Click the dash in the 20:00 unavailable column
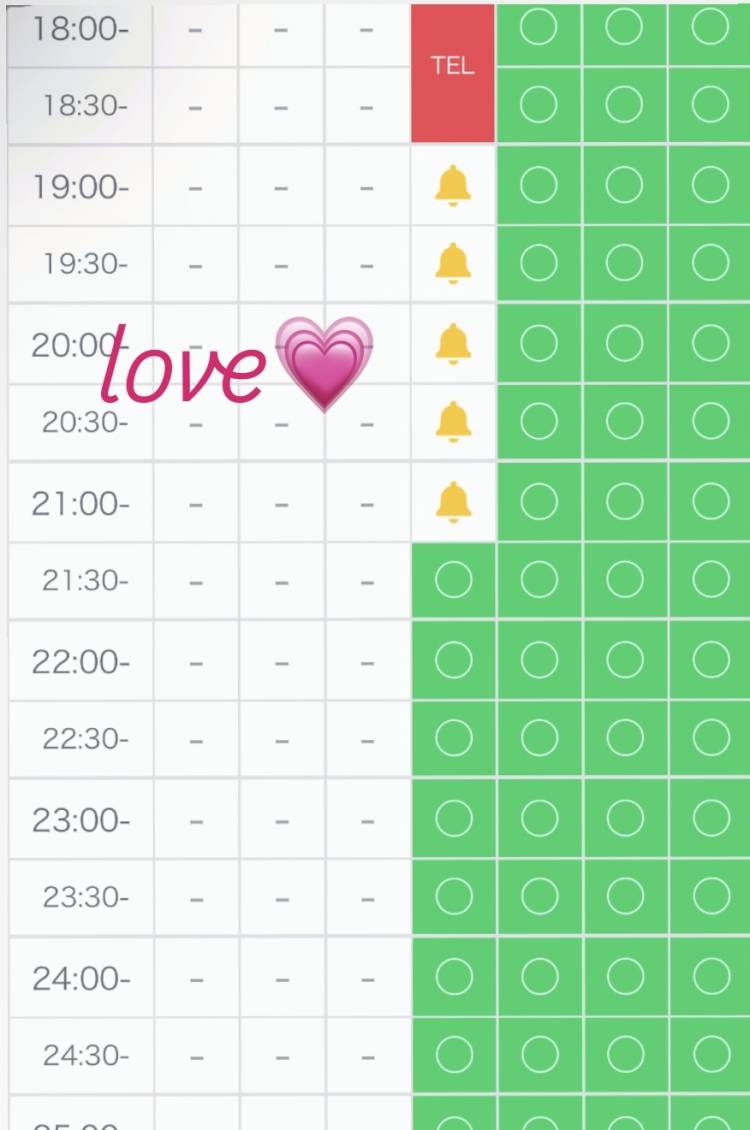Screen dimensions: 750x1130 [x=196, y=344]
